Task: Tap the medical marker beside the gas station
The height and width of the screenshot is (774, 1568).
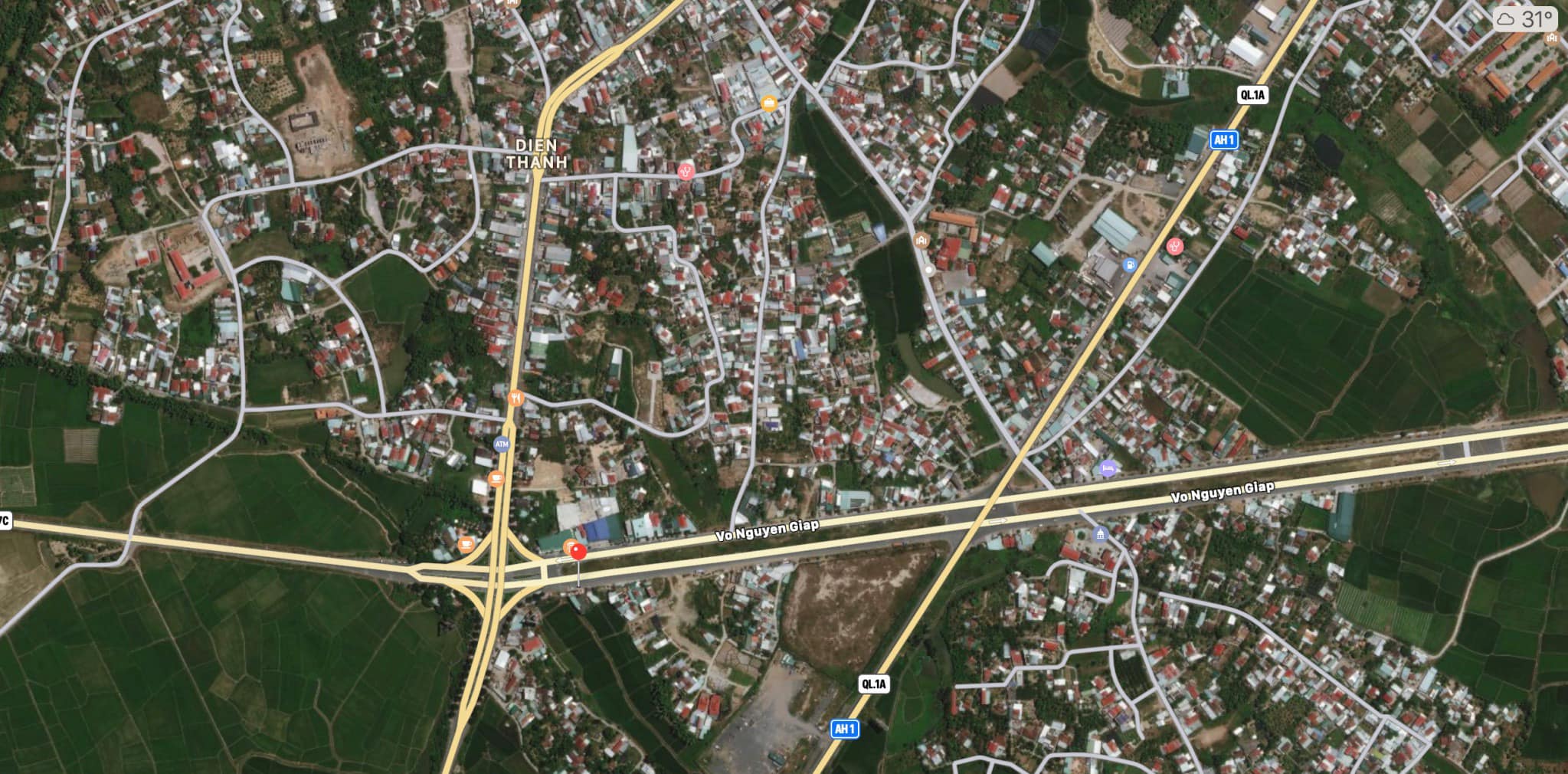Action: pos(1174,246)
